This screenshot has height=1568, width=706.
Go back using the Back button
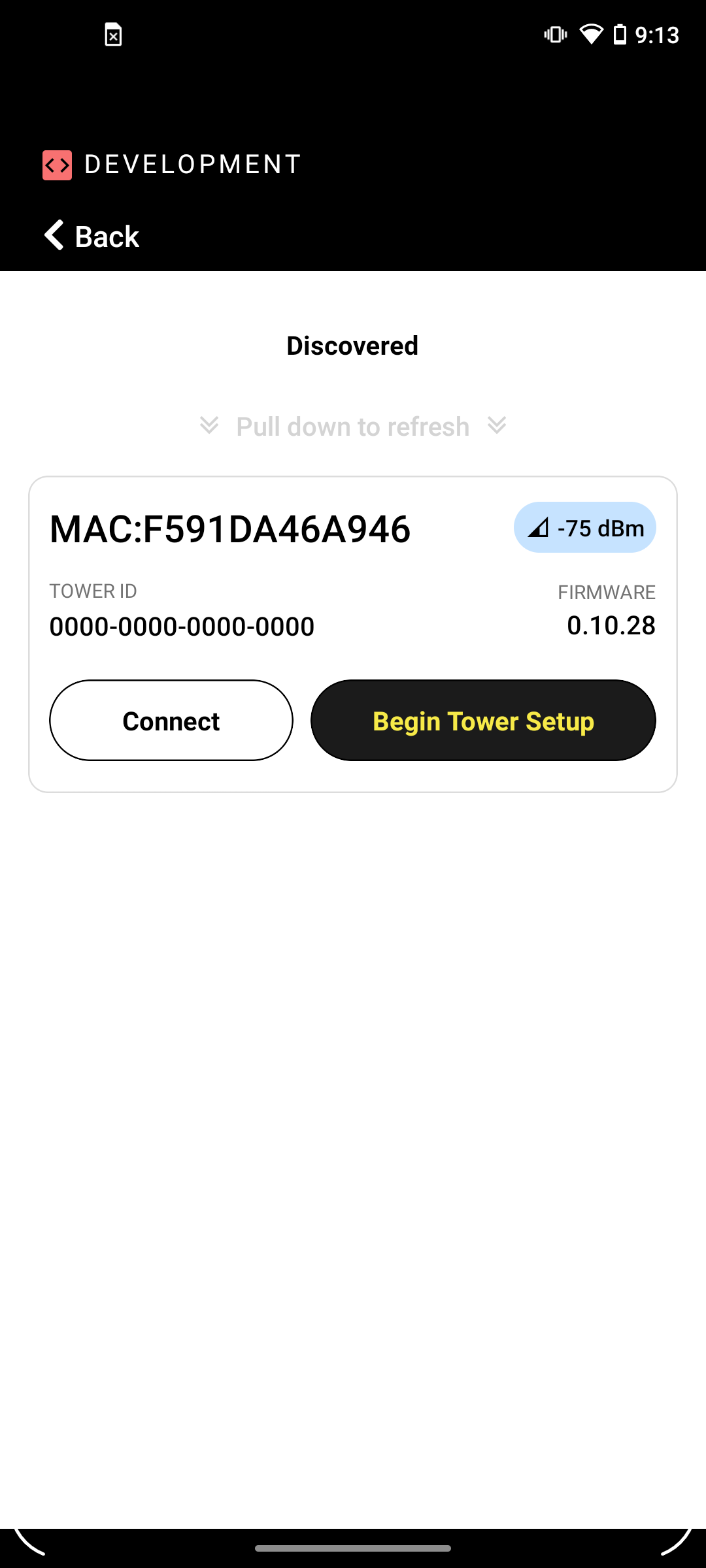[92, 236]
